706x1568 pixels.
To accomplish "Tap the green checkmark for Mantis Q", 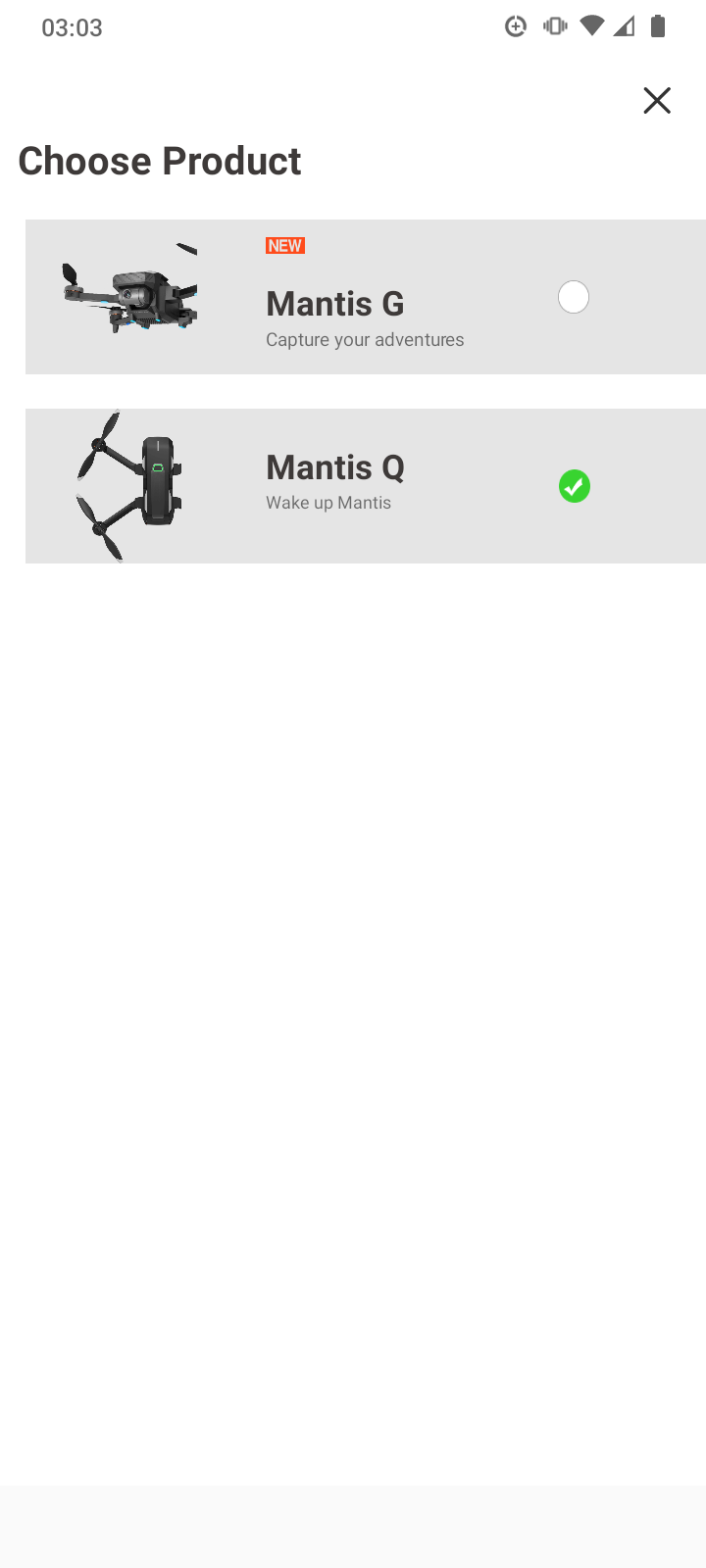I will pos(575,486).
